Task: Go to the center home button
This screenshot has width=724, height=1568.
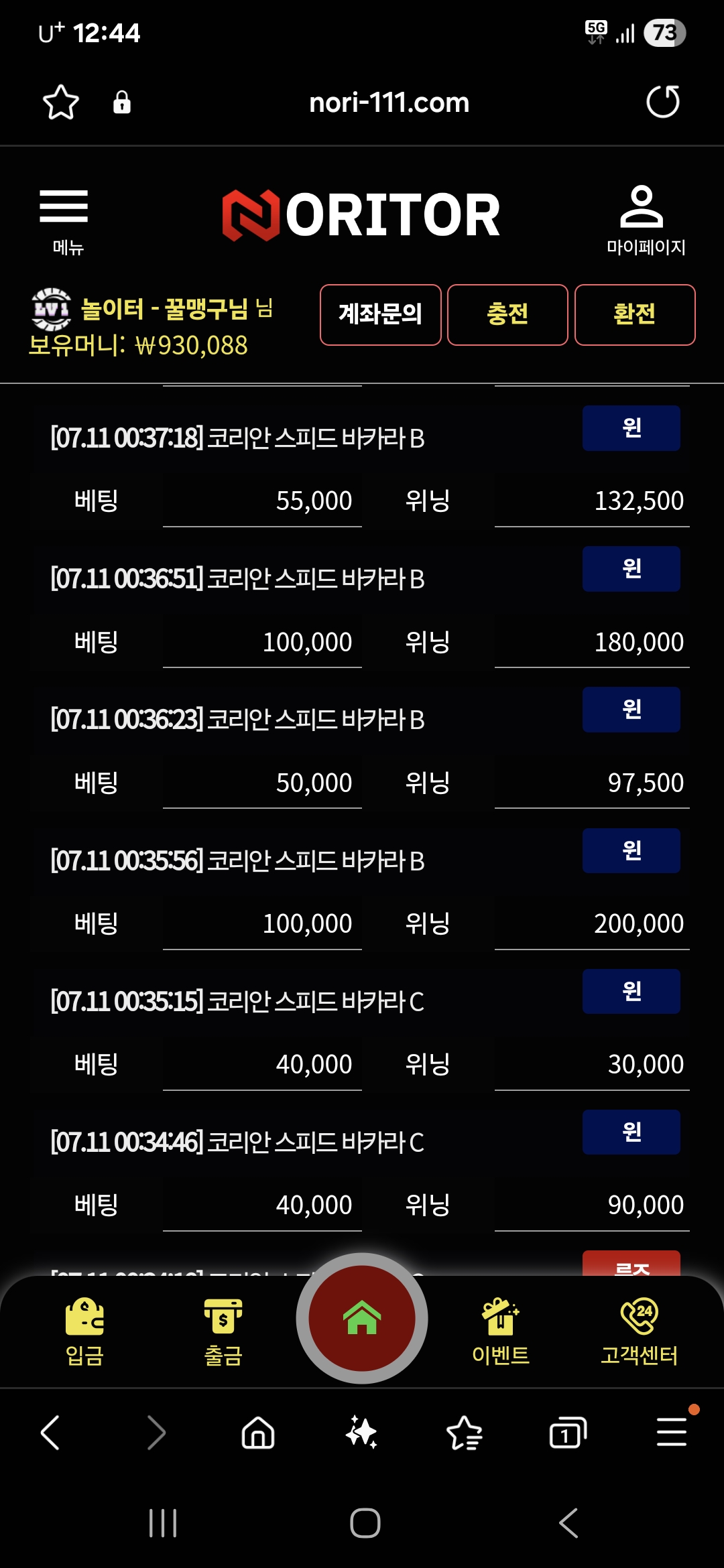Action: pyautogui.click(x=362, y=1318)
